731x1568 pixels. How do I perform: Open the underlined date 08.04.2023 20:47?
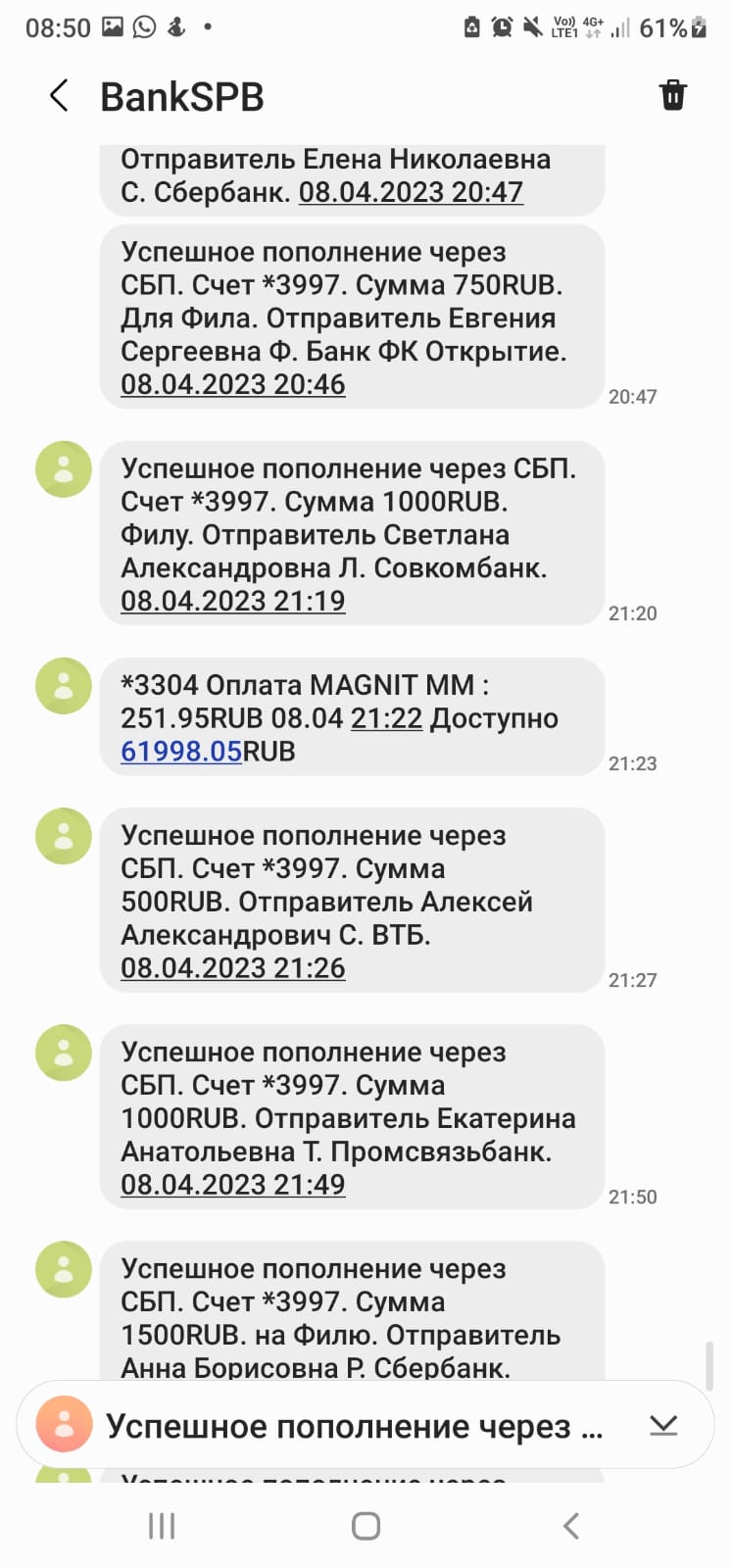(411, 192)
